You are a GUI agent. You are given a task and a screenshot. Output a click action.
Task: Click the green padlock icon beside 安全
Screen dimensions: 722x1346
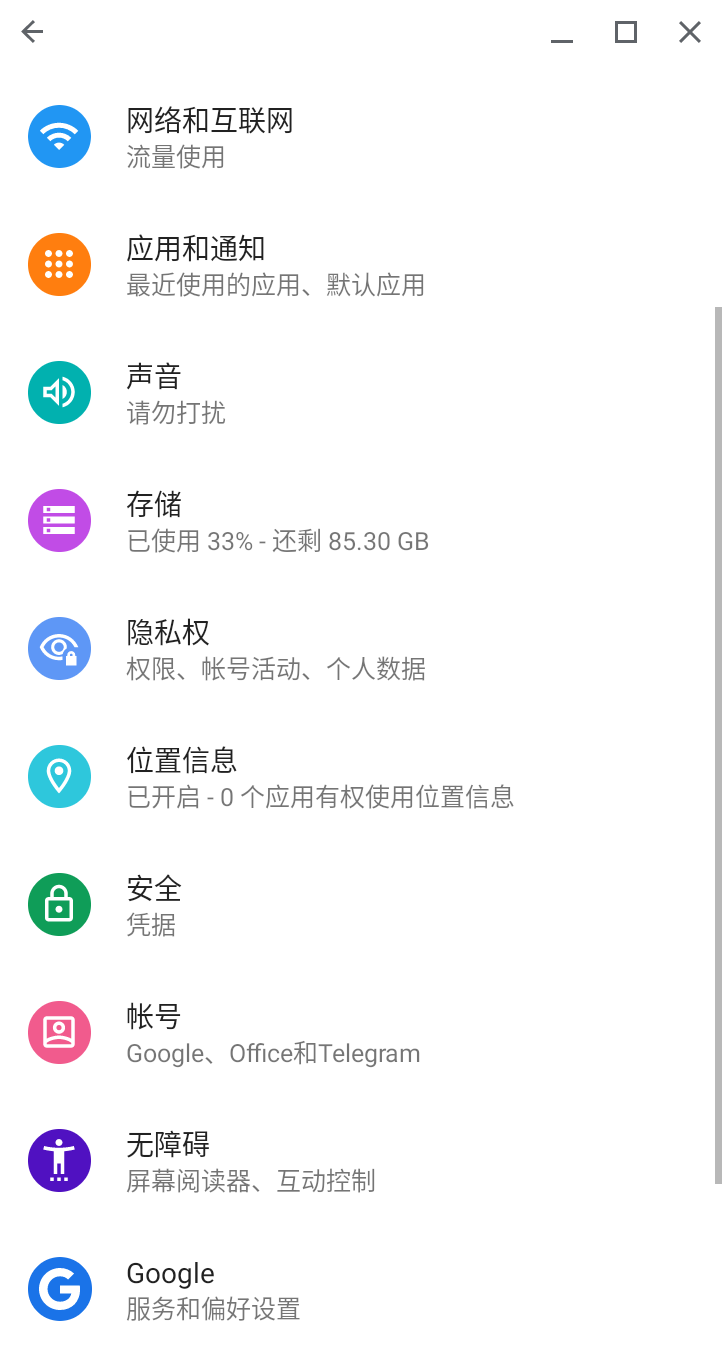click(x=59, y=904)
